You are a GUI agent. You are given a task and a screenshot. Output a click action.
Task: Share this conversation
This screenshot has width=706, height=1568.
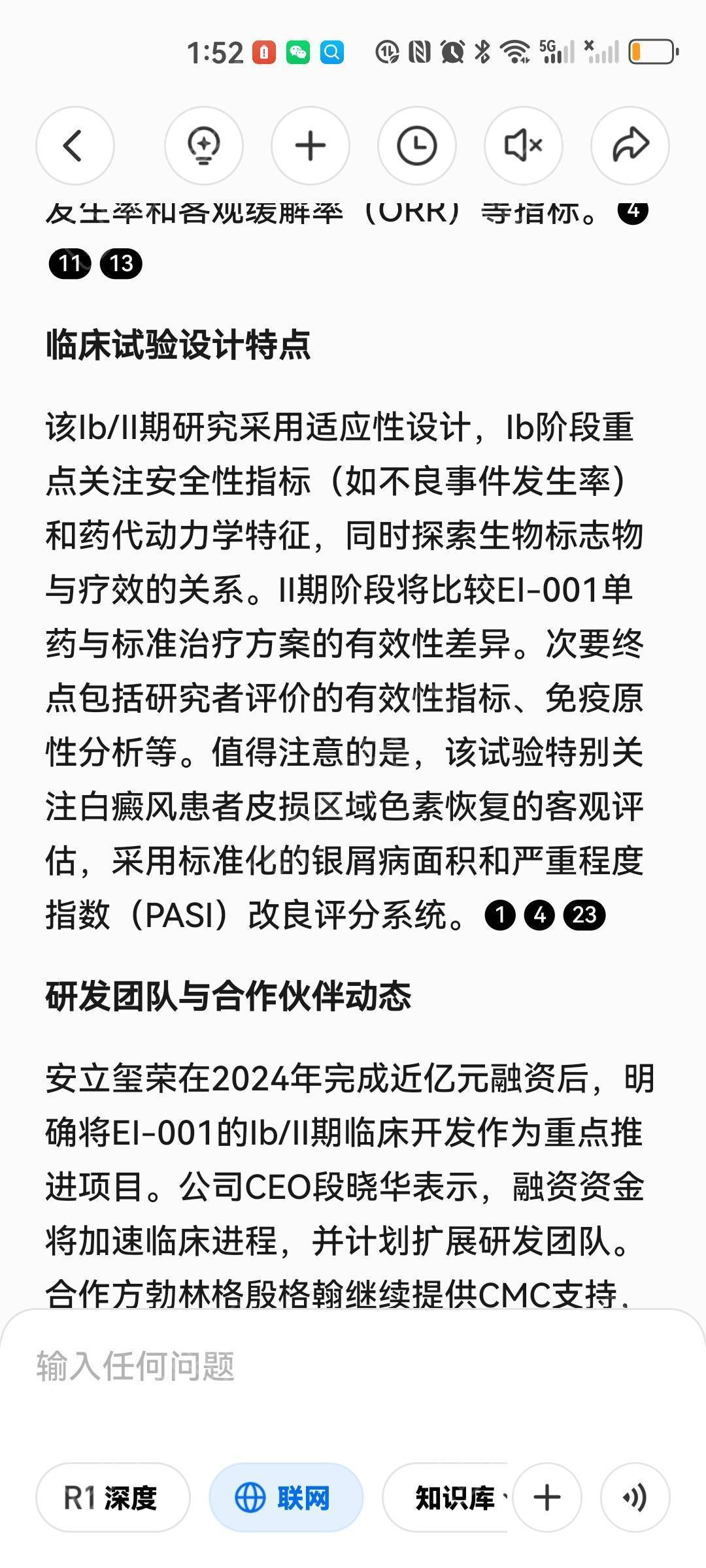click(630, 145)
